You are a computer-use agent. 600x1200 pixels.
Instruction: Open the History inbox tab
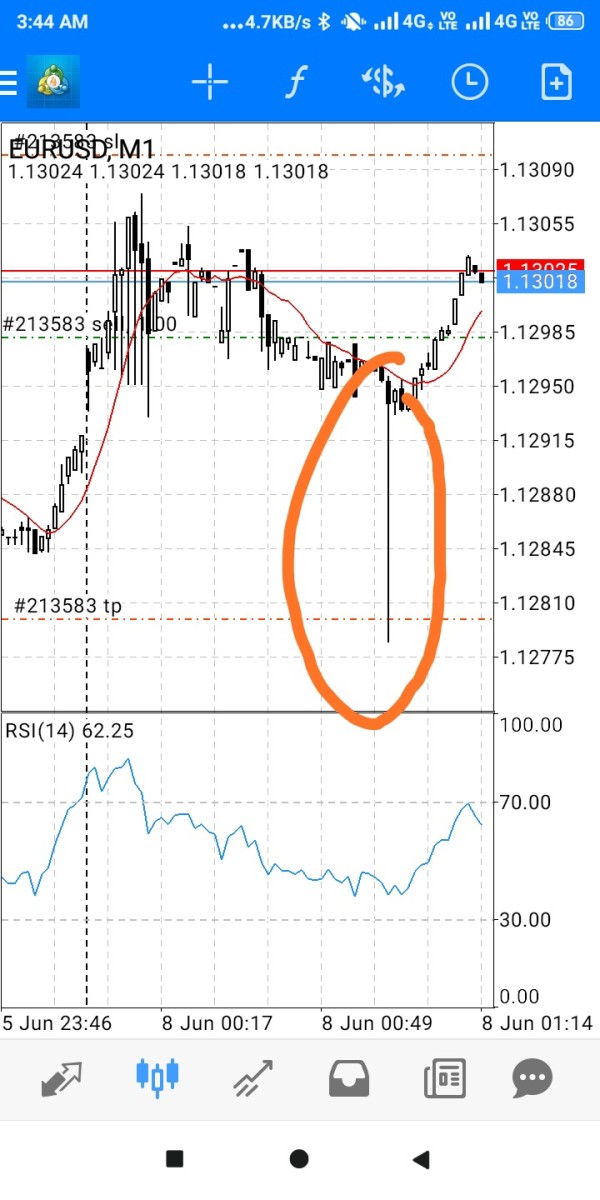pos(349,1078)
